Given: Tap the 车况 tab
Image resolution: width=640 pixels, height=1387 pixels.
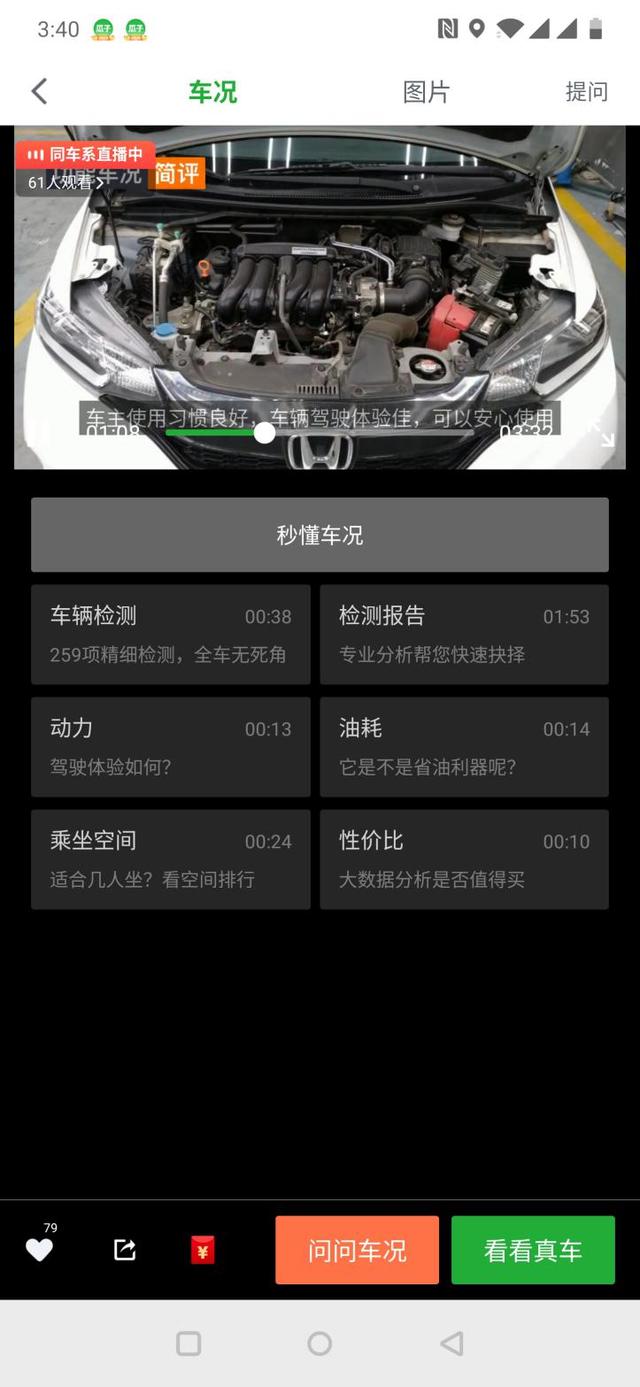Looking at the screenshot, I should [x=213, y=92].
